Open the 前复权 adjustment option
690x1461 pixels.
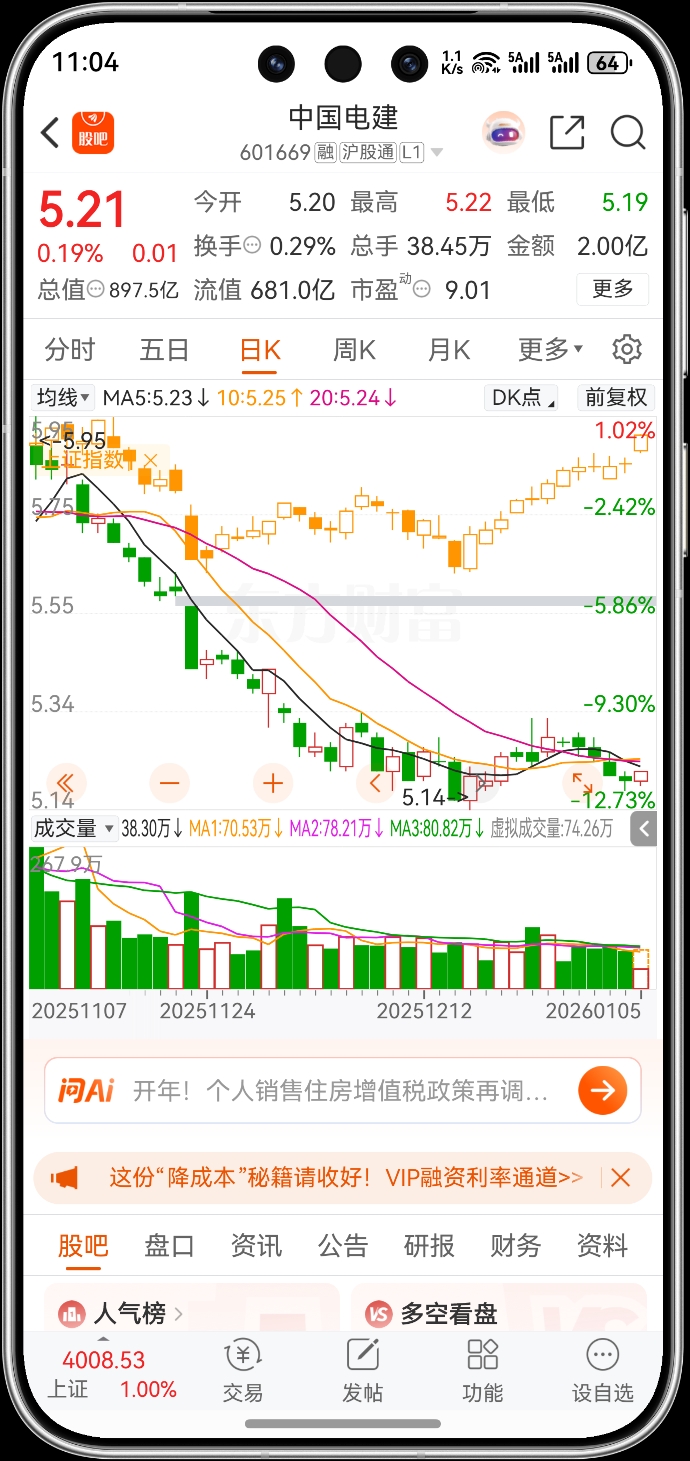pyautogui.click(x=616, y=398)
